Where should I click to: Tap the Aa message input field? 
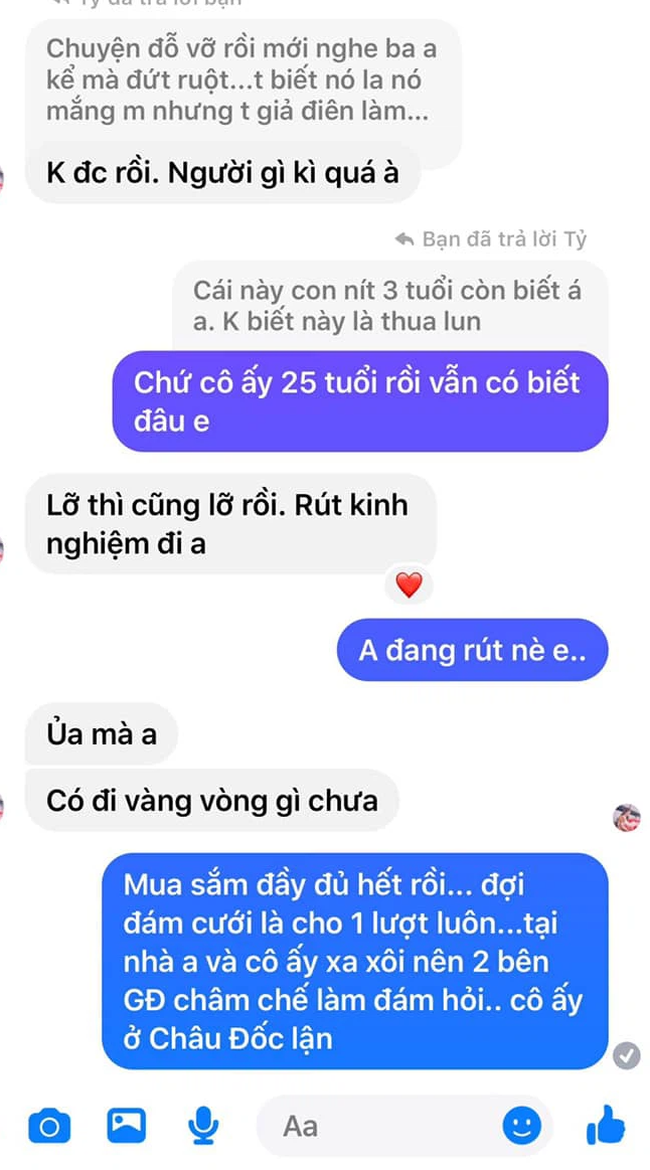pyautogui.click(x=380, y=1126)
